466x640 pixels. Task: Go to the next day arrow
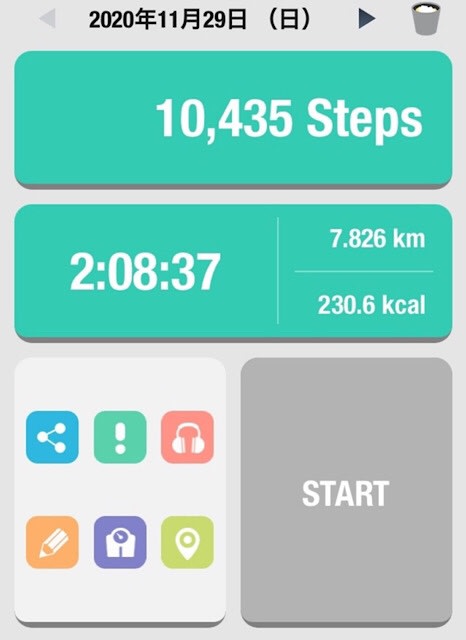tap(366, 18)
